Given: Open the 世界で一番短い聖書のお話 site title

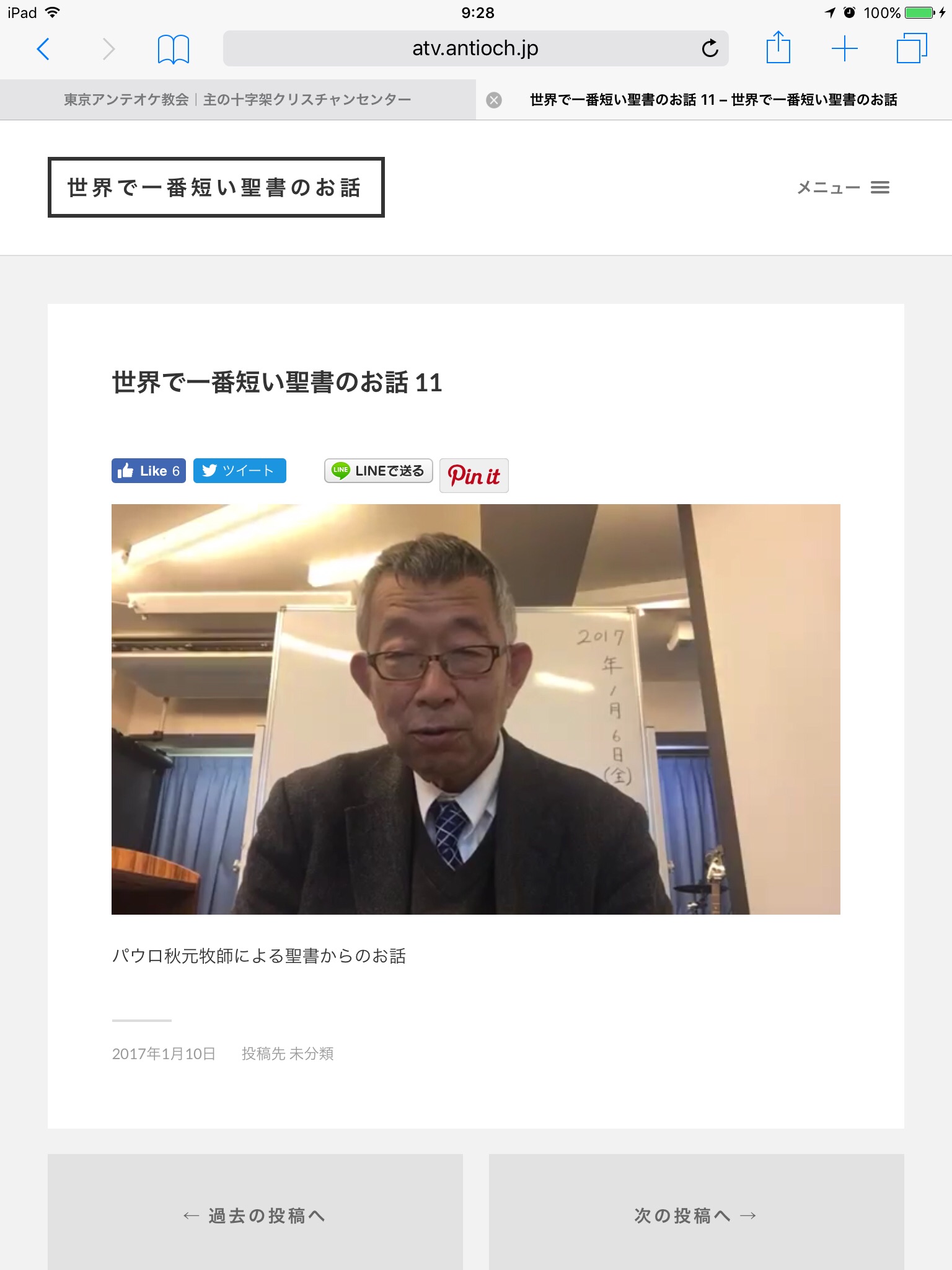Looking at the screenshot, I should 216,187.
